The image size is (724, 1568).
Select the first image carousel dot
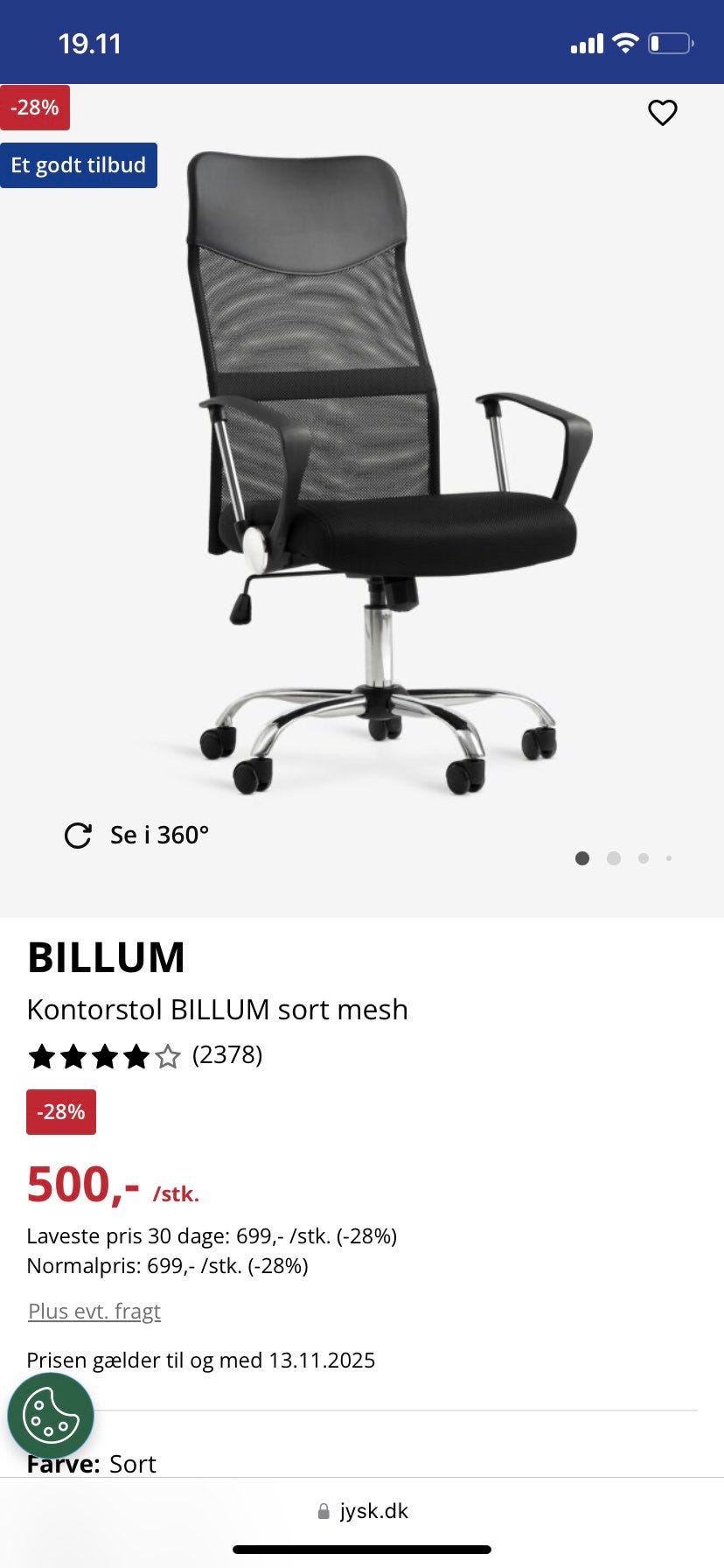click(x=582, y=858)
